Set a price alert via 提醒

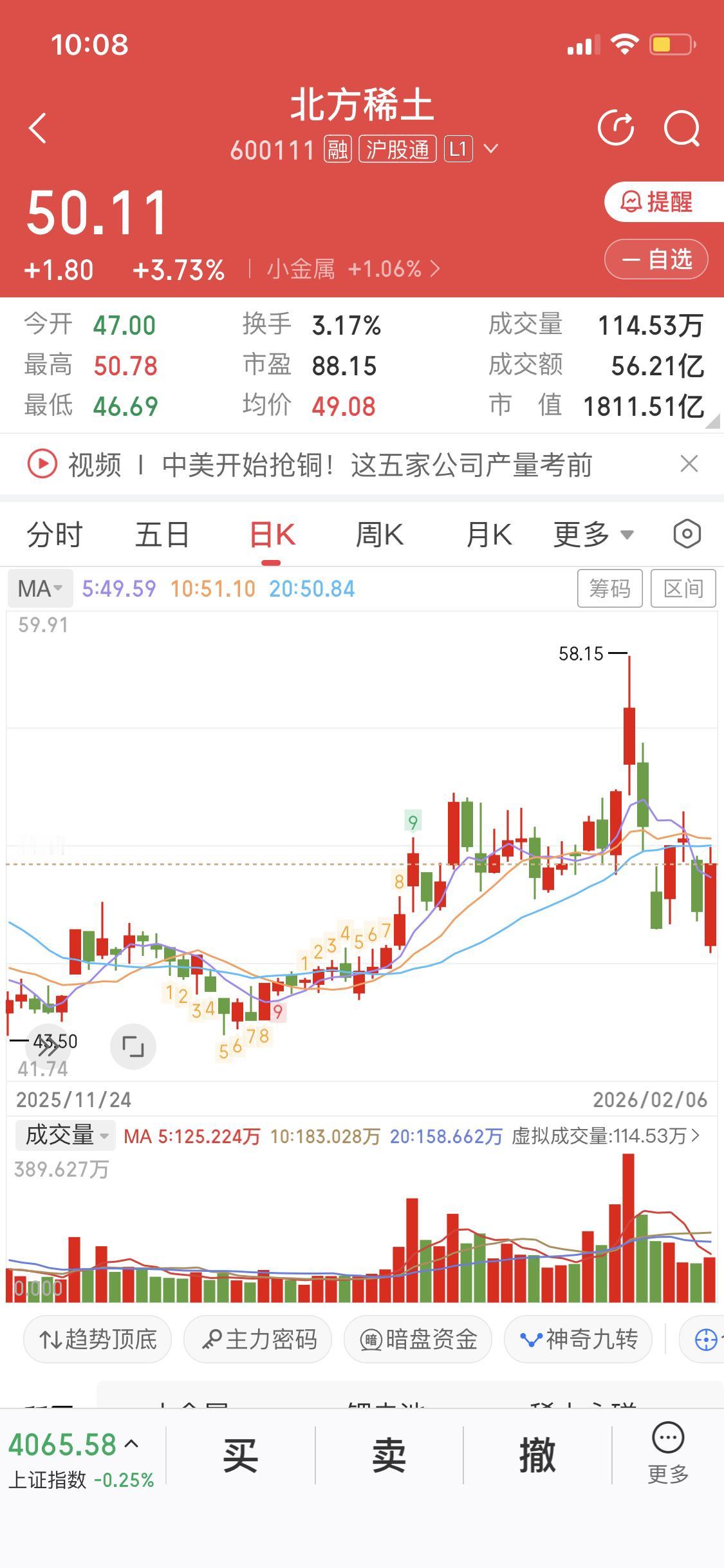(656, 203)
